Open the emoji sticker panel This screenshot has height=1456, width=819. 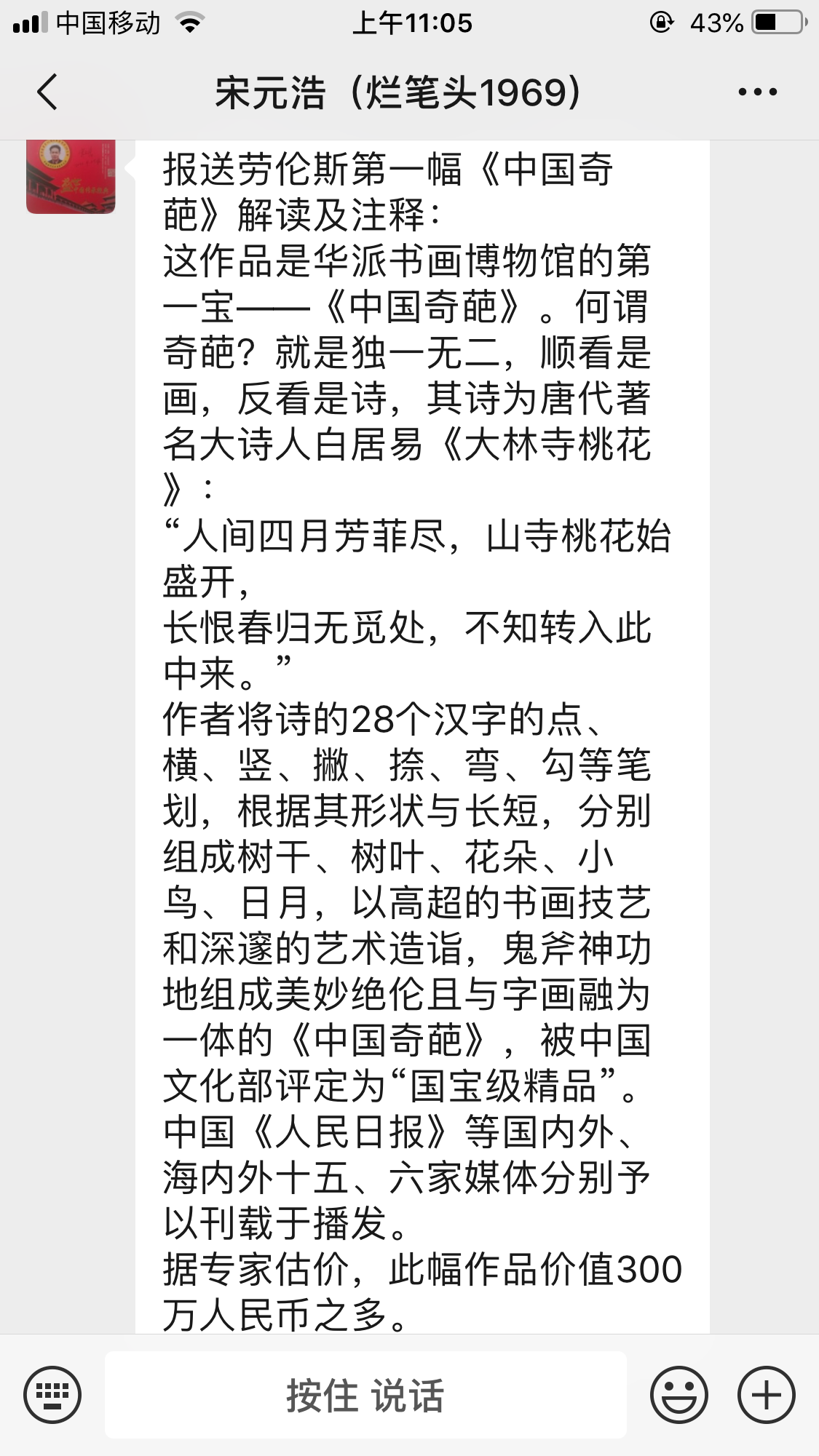[x=678, y=1394]
